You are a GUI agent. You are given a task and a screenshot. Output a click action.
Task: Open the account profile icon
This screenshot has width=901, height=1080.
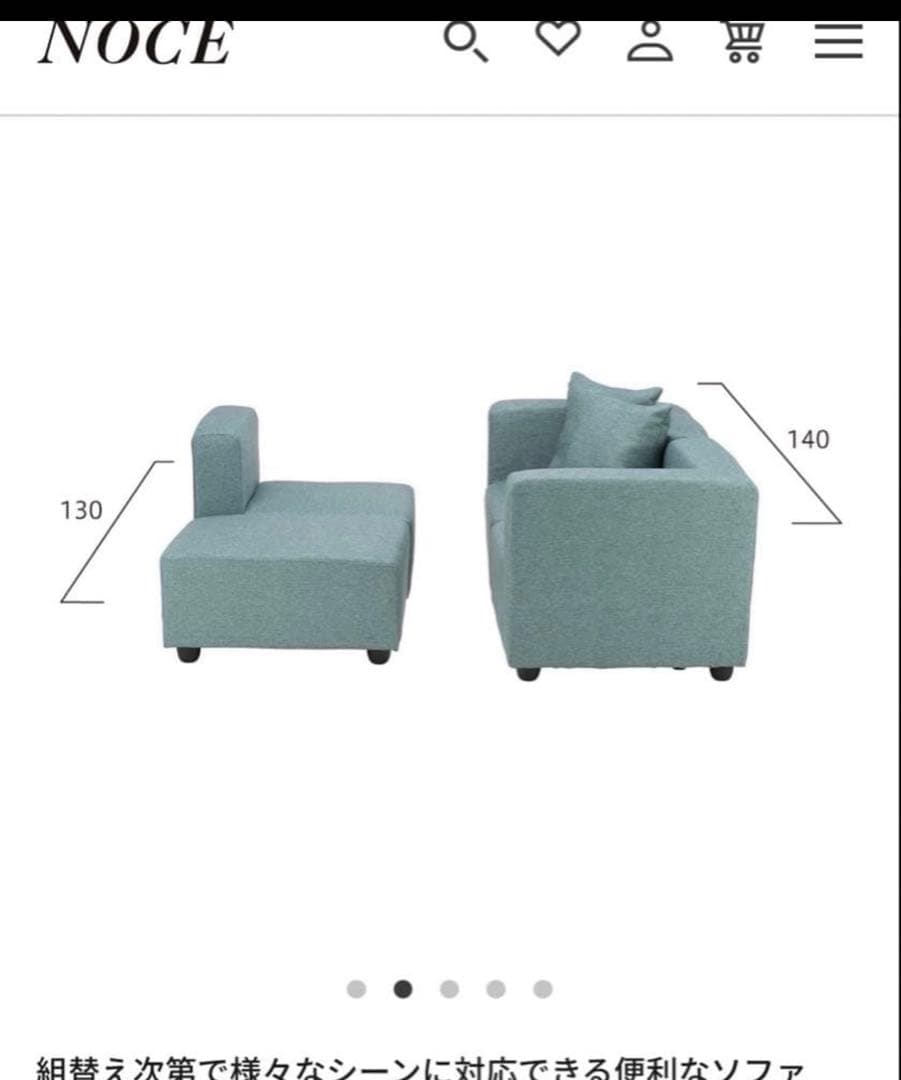(x=650, y=42)
